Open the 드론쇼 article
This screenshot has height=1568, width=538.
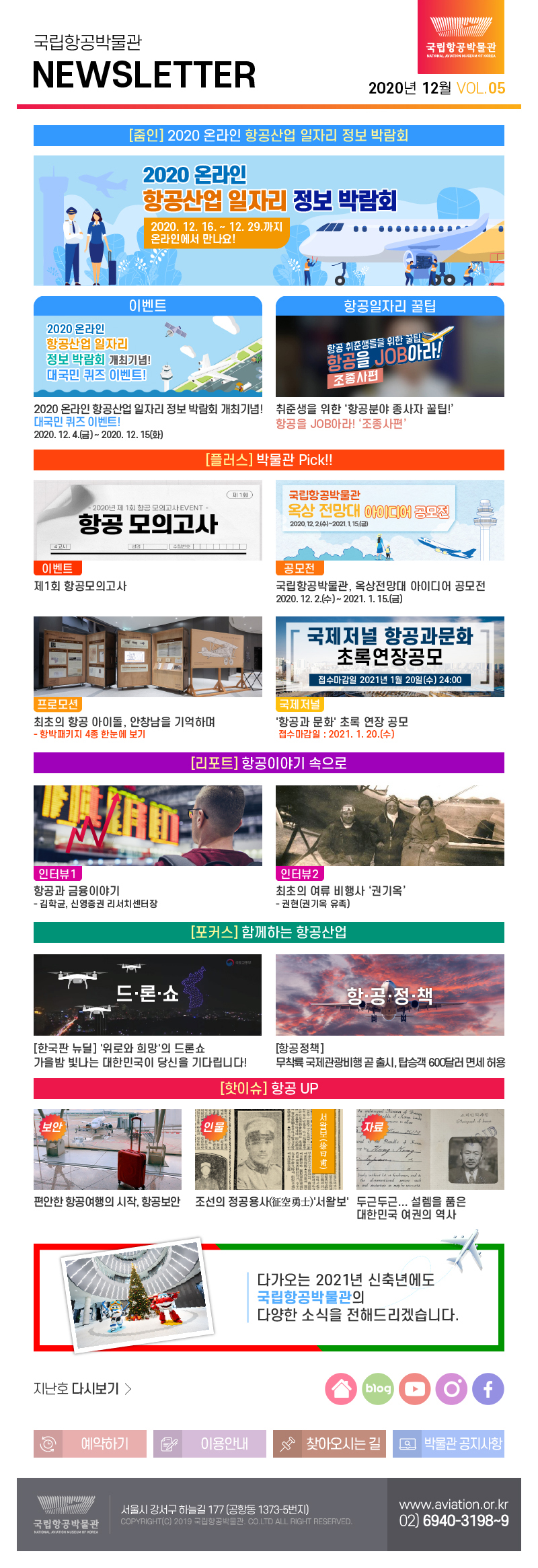(148, 995)
